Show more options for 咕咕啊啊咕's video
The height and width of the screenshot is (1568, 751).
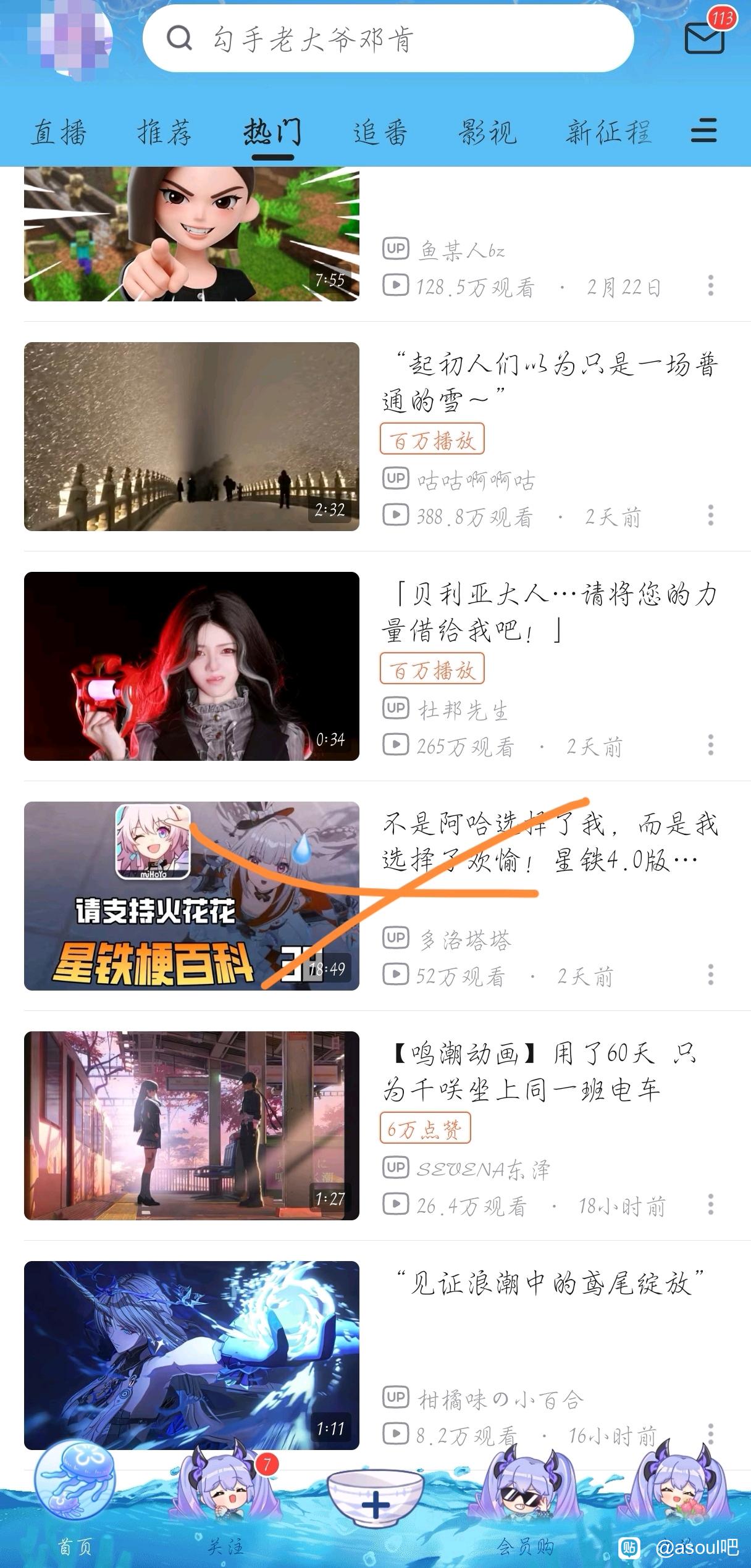tap(711, 515)
